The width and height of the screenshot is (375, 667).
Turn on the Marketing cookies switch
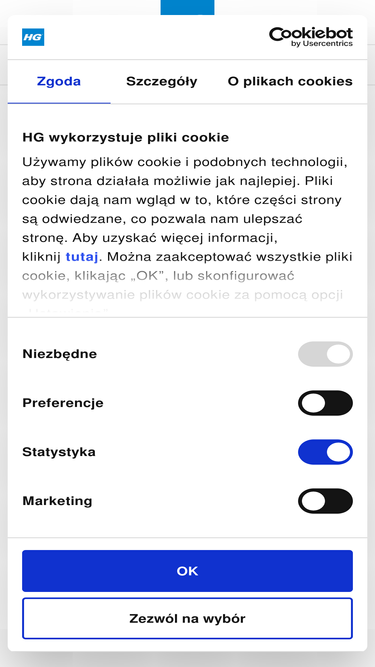[x=325, y=501]
